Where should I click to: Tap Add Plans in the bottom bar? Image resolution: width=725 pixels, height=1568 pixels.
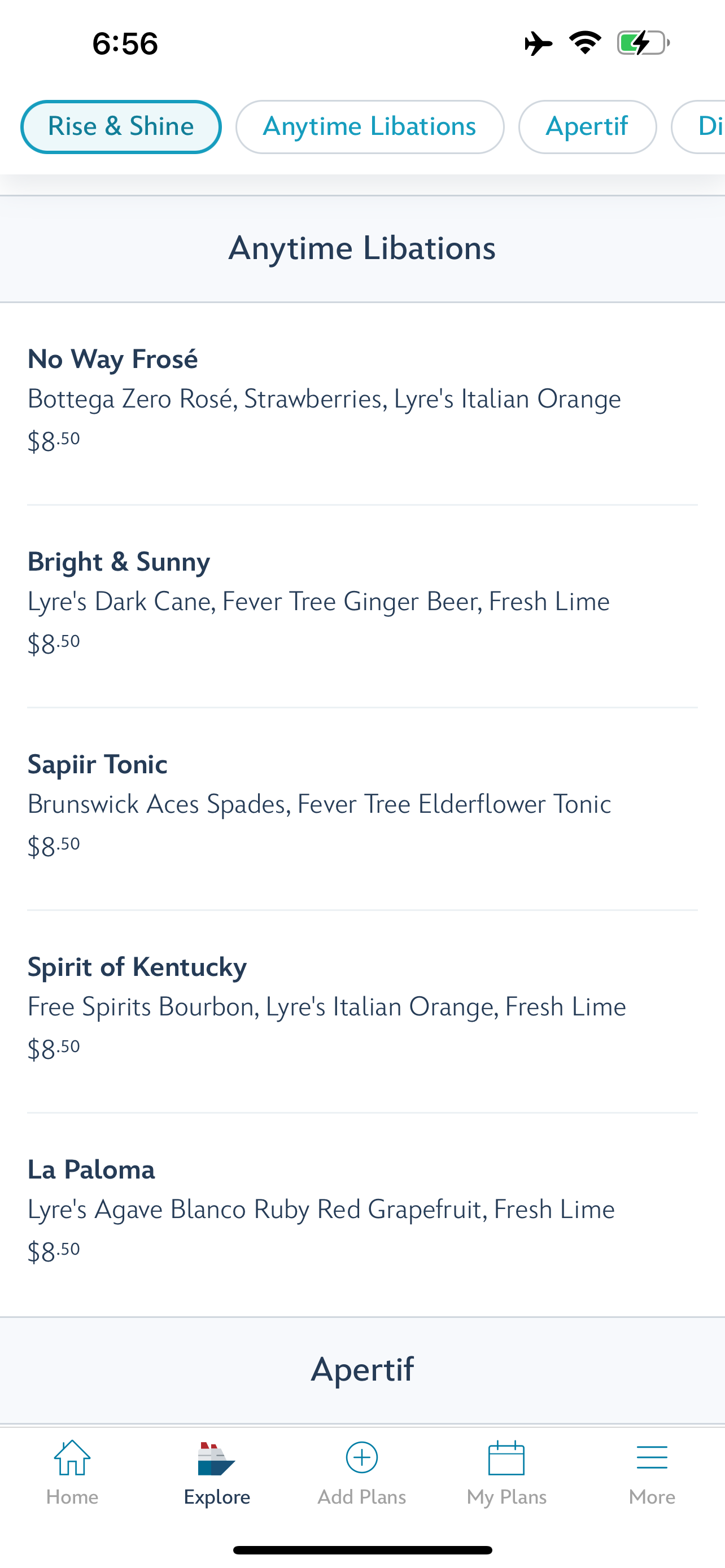pos(361,1472)
